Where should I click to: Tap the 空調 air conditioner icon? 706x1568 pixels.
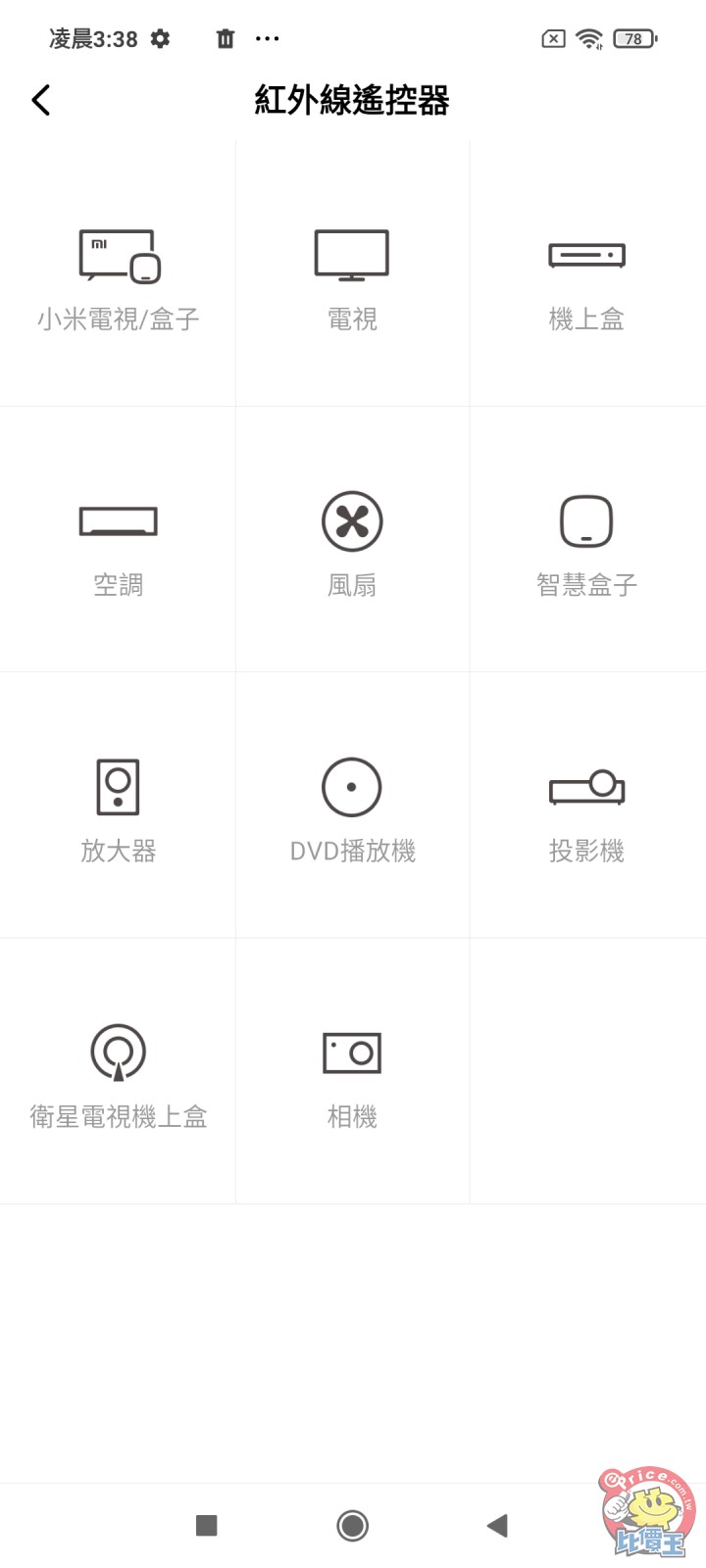tap(118, 519)
